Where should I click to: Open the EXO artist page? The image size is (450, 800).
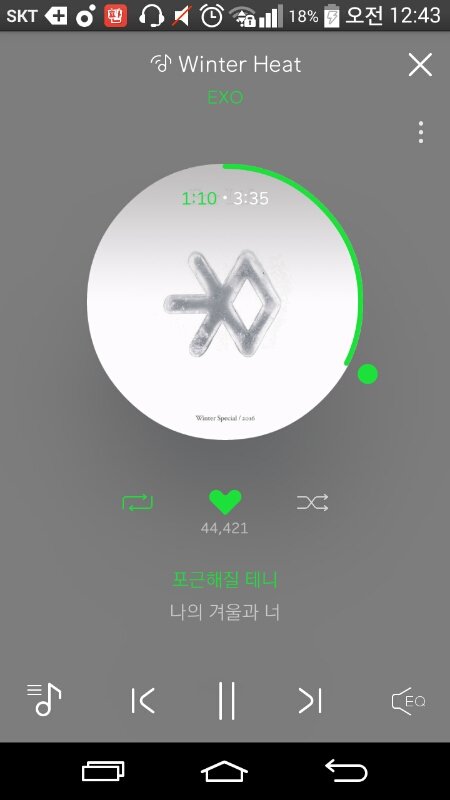point(225,97)
